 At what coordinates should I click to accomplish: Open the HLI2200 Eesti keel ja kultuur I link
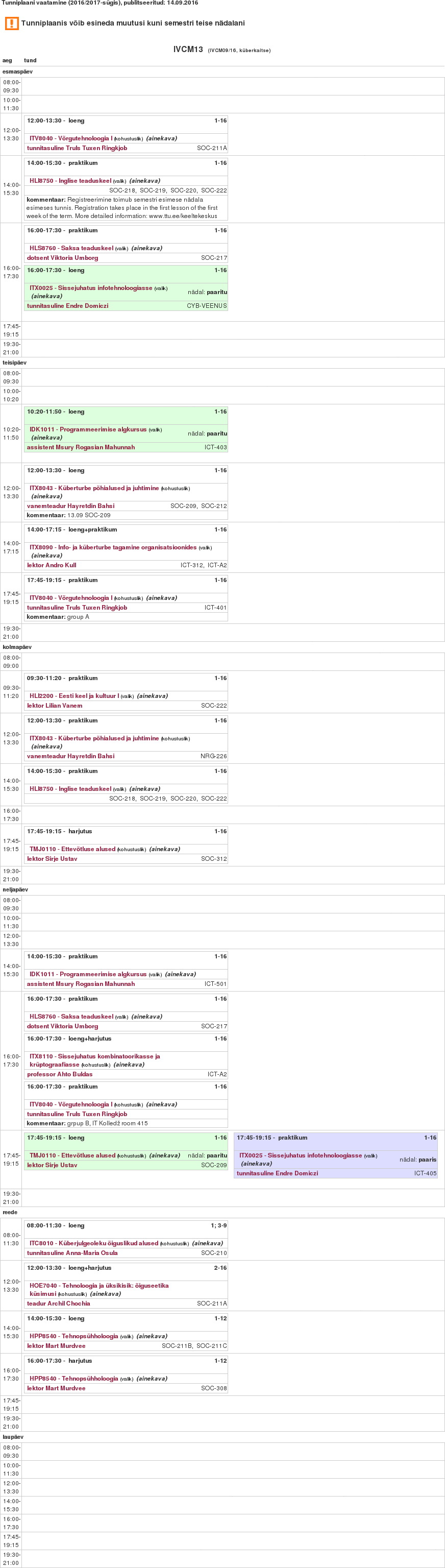(x=75, y=696)
